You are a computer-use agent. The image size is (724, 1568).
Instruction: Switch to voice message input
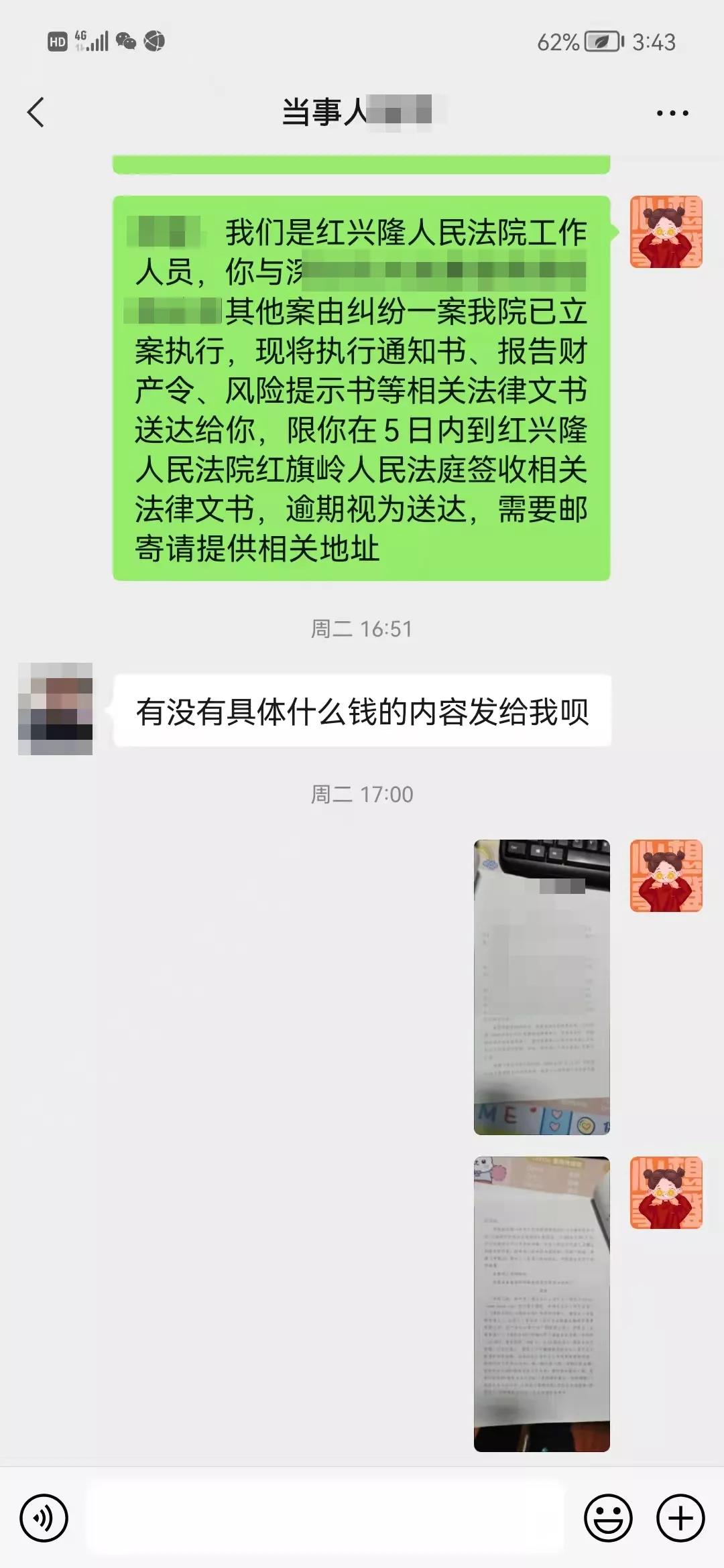(44, 1518)
